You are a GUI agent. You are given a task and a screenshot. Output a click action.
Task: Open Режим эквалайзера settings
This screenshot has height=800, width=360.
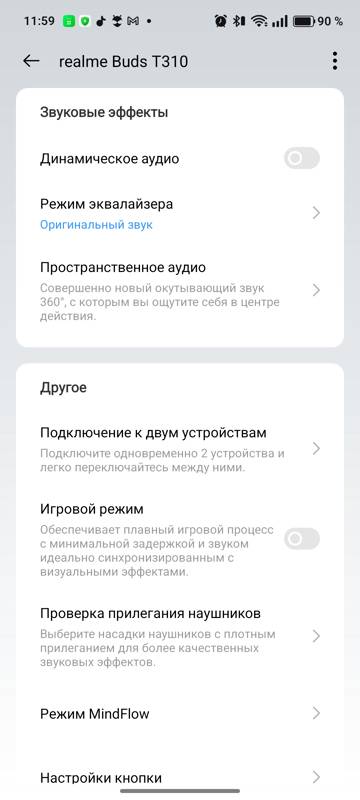pos(180,213)
